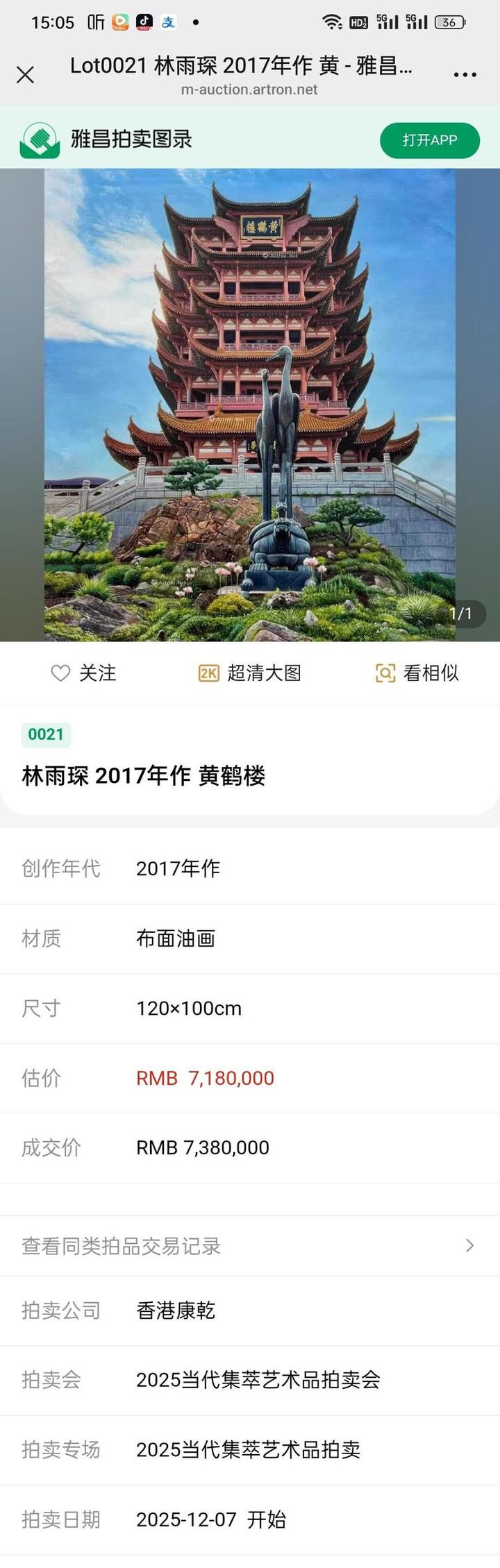500x1568 pixels.
Task: Follow this lot with 关注
Action: [x=83, y=673]
